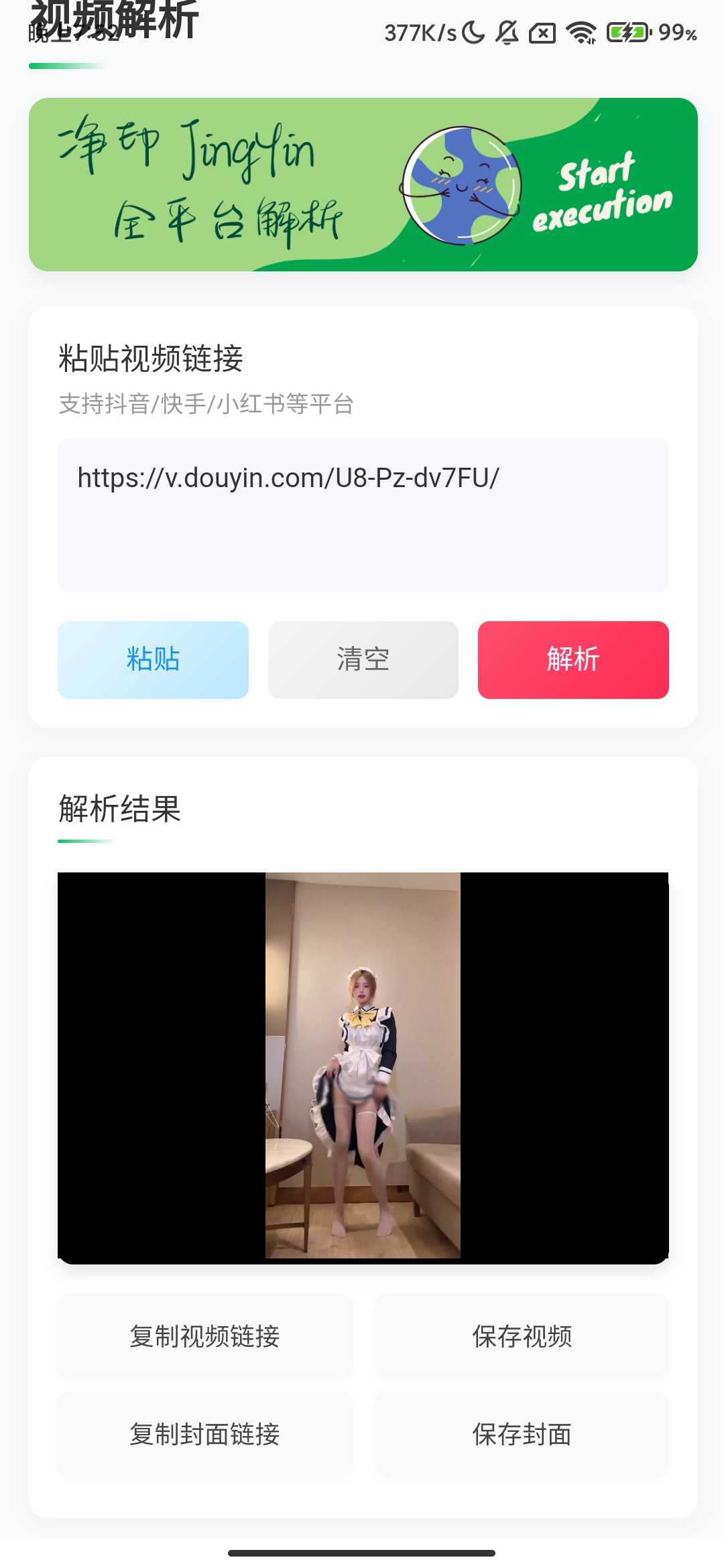Clear the link with 清空
Image resolution: width=724 pixels, height=1568 pixels.
[x=363, y=659]
